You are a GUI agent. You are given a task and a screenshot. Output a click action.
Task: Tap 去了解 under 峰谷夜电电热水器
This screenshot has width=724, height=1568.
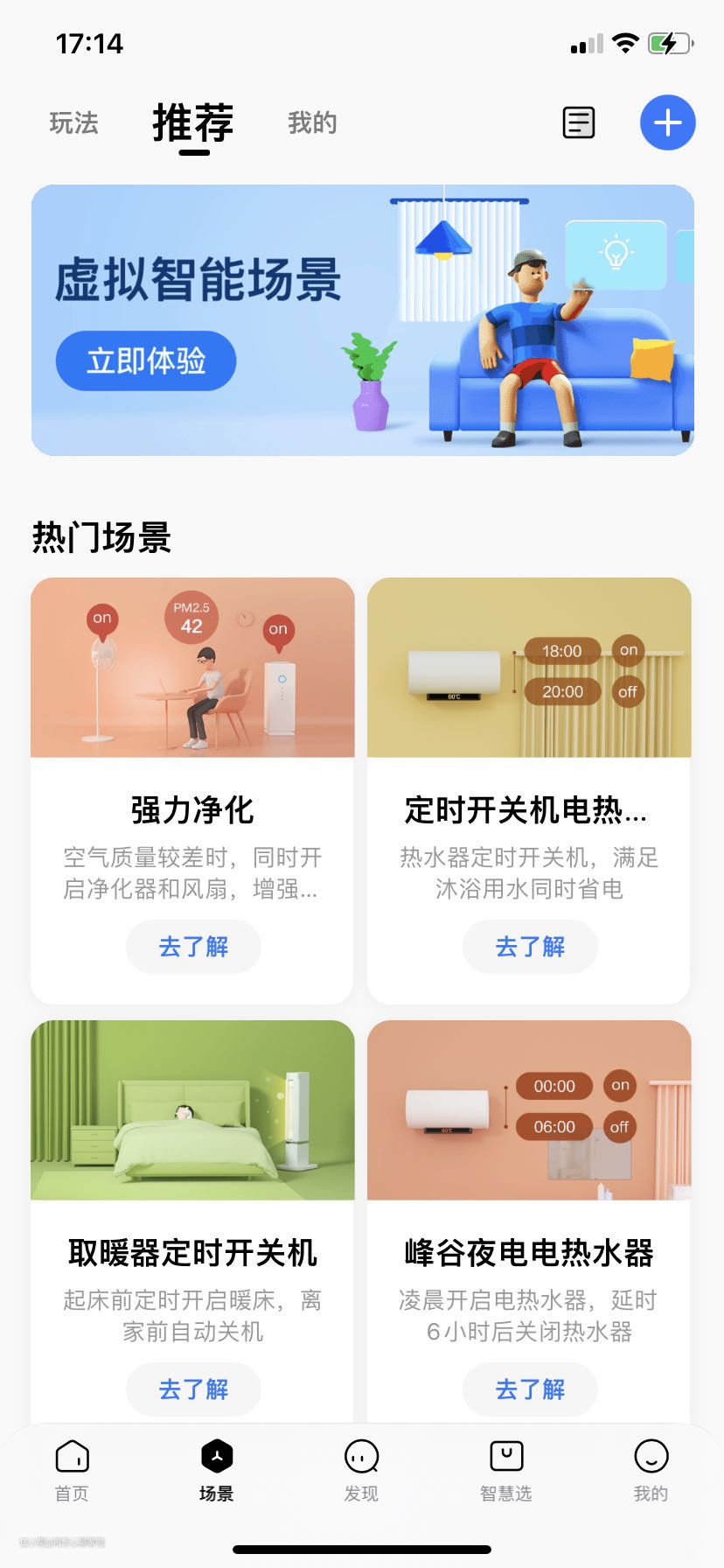point(530,1389)
